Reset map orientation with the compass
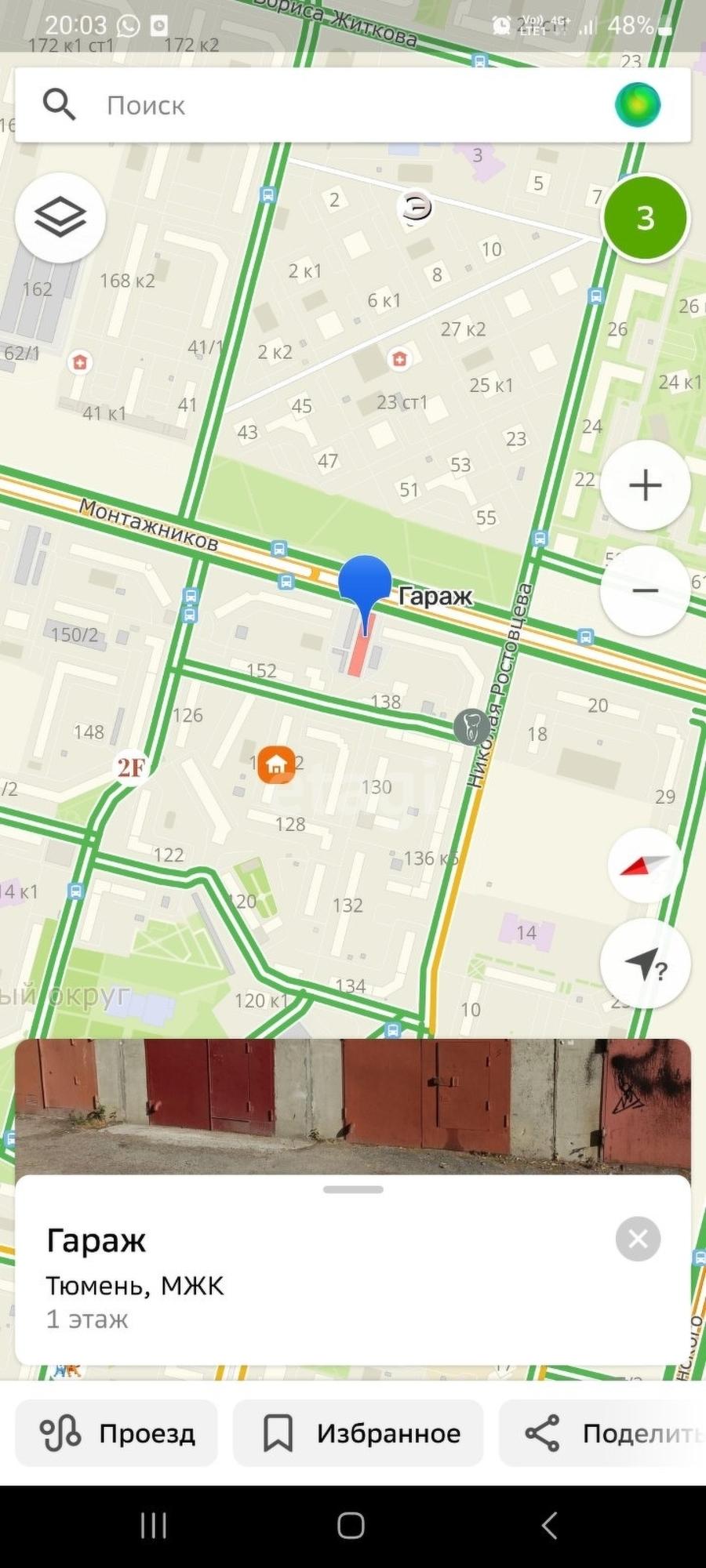This screenshot has width=706, height=1568. coord(645,866)
